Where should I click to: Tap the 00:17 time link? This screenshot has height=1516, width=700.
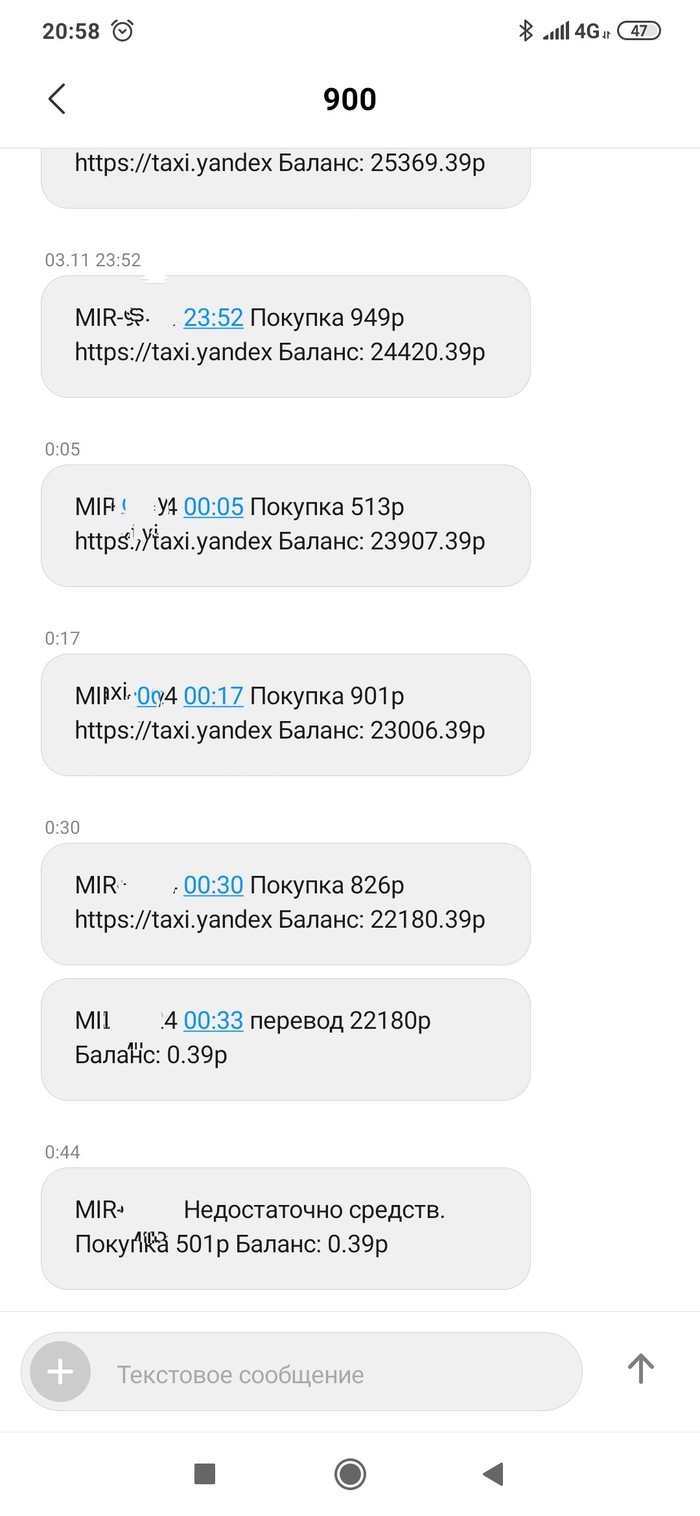click(x=213, y=696)
